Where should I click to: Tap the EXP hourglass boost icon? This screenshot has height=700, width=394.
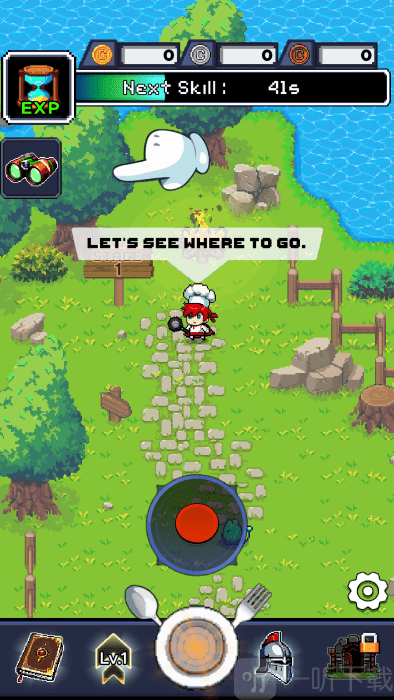click(39, 88)
